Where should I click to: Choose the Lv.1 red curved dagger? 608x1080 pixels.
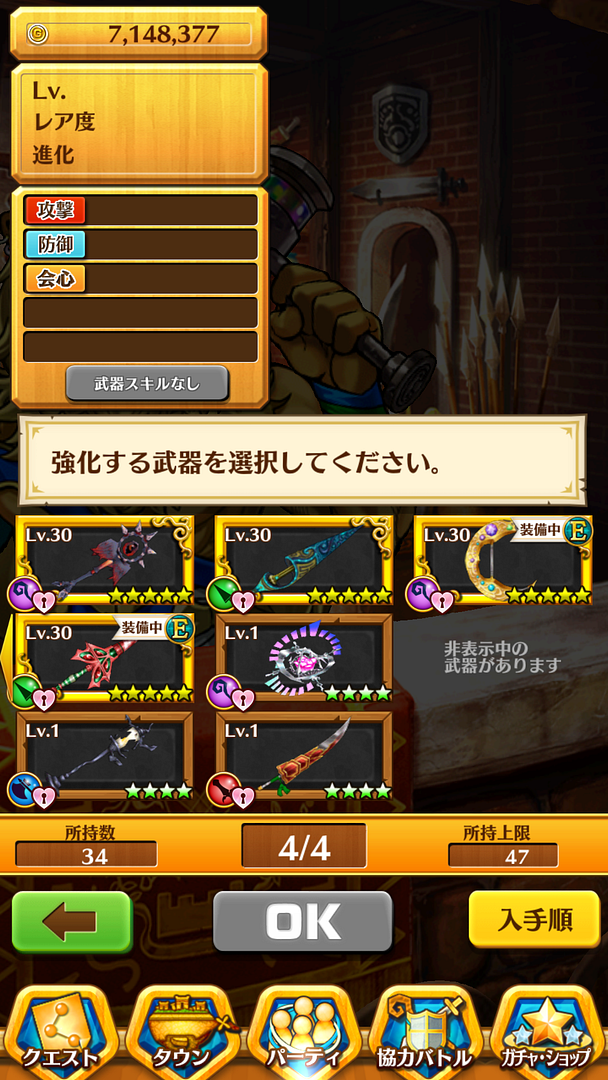pyautogui.click(x=304, y=757)
